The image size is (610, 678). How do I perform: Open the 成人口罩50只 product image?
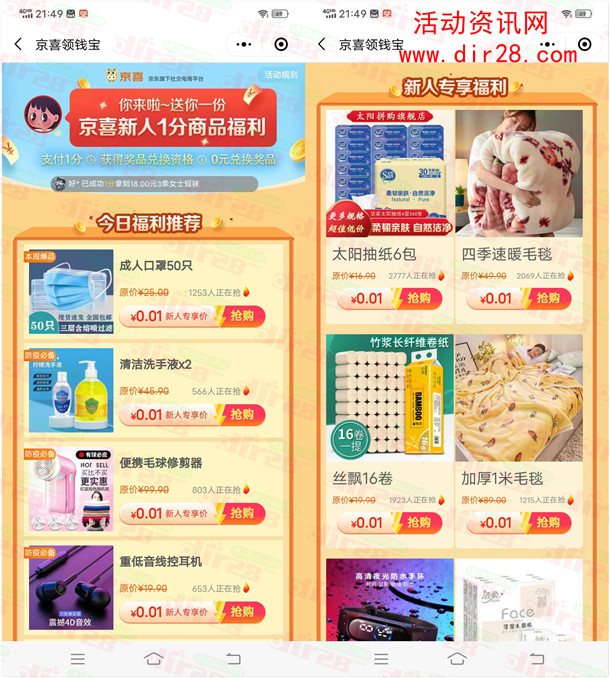pyautogui.click(x=71, y=292)
